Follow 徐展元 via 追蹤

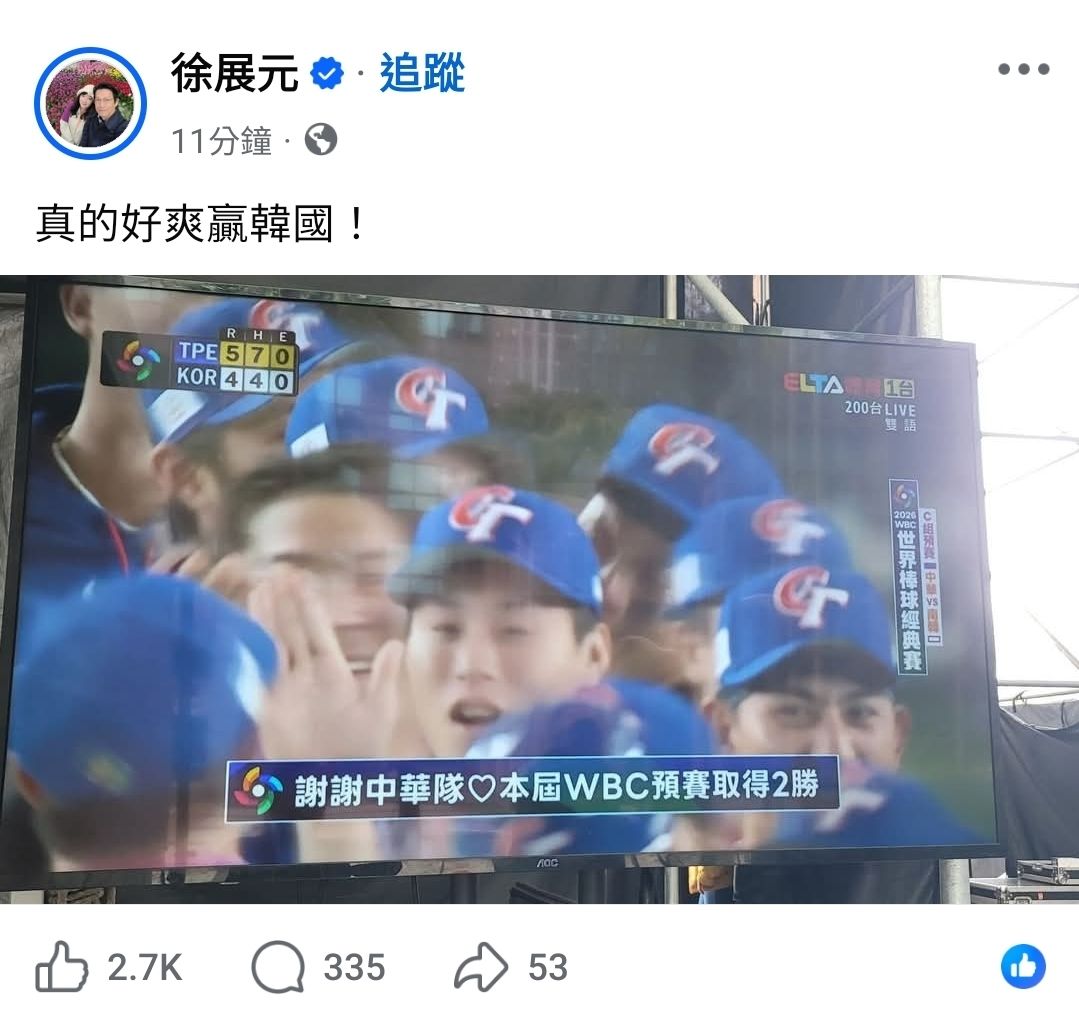pos(422,75)
